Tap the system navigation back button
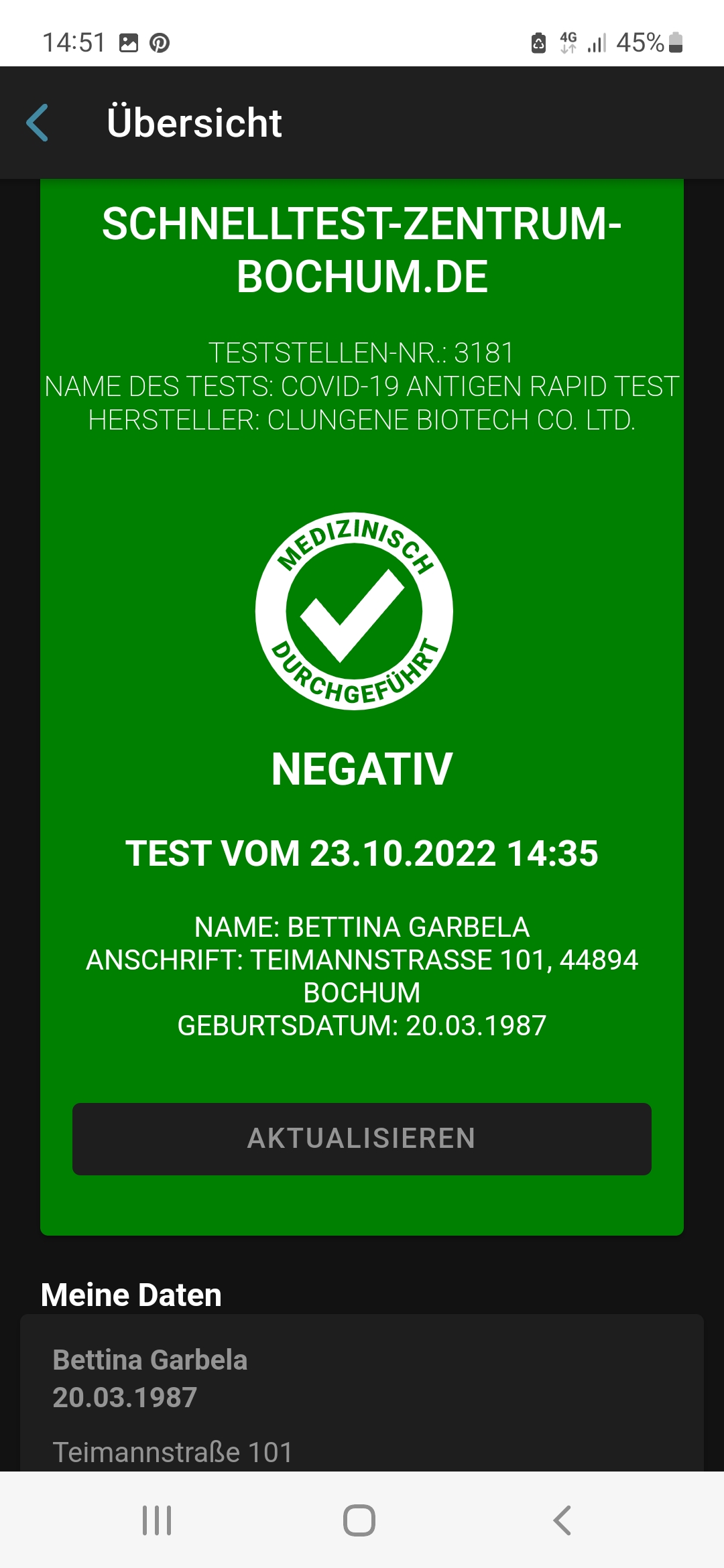 [562, 1520]
